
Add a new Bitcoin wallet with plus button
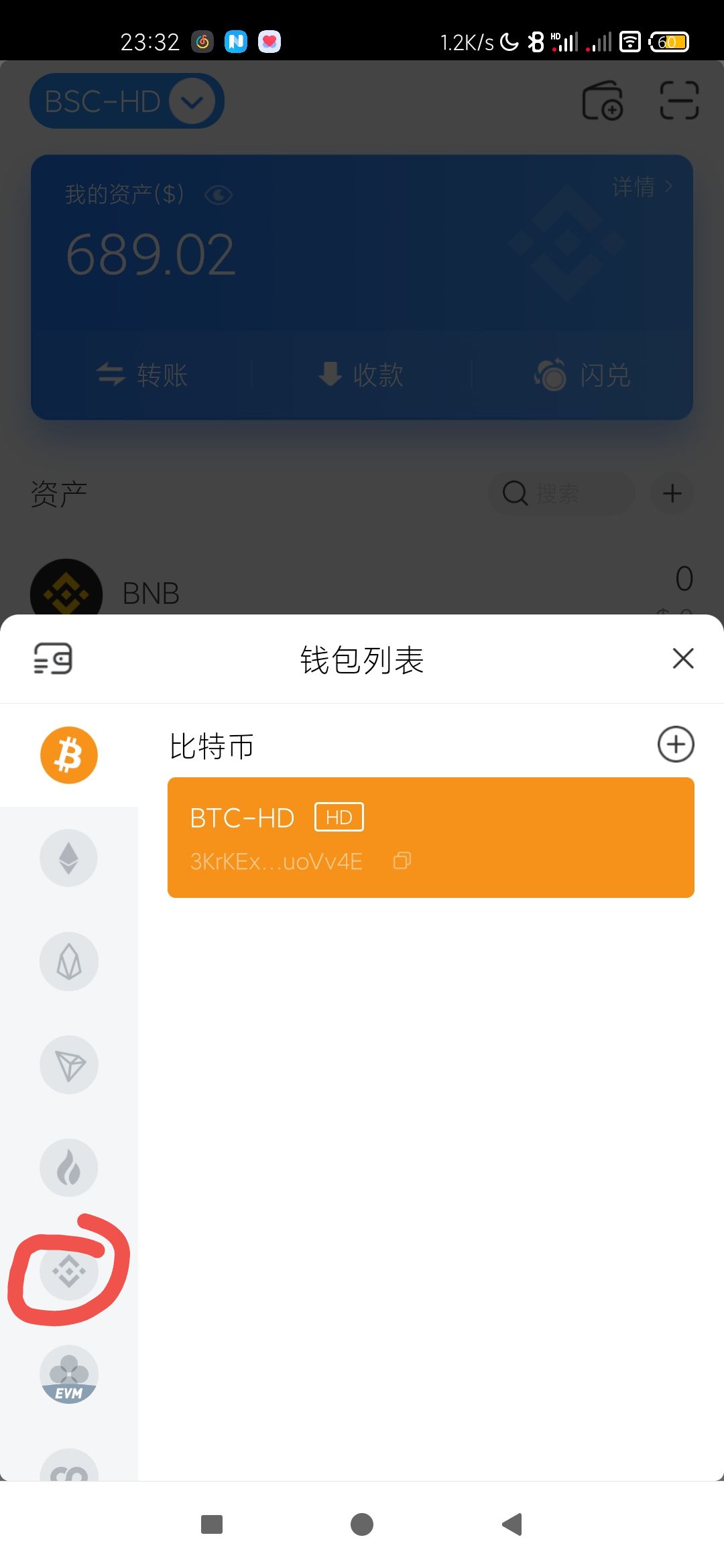coord(676,744)
